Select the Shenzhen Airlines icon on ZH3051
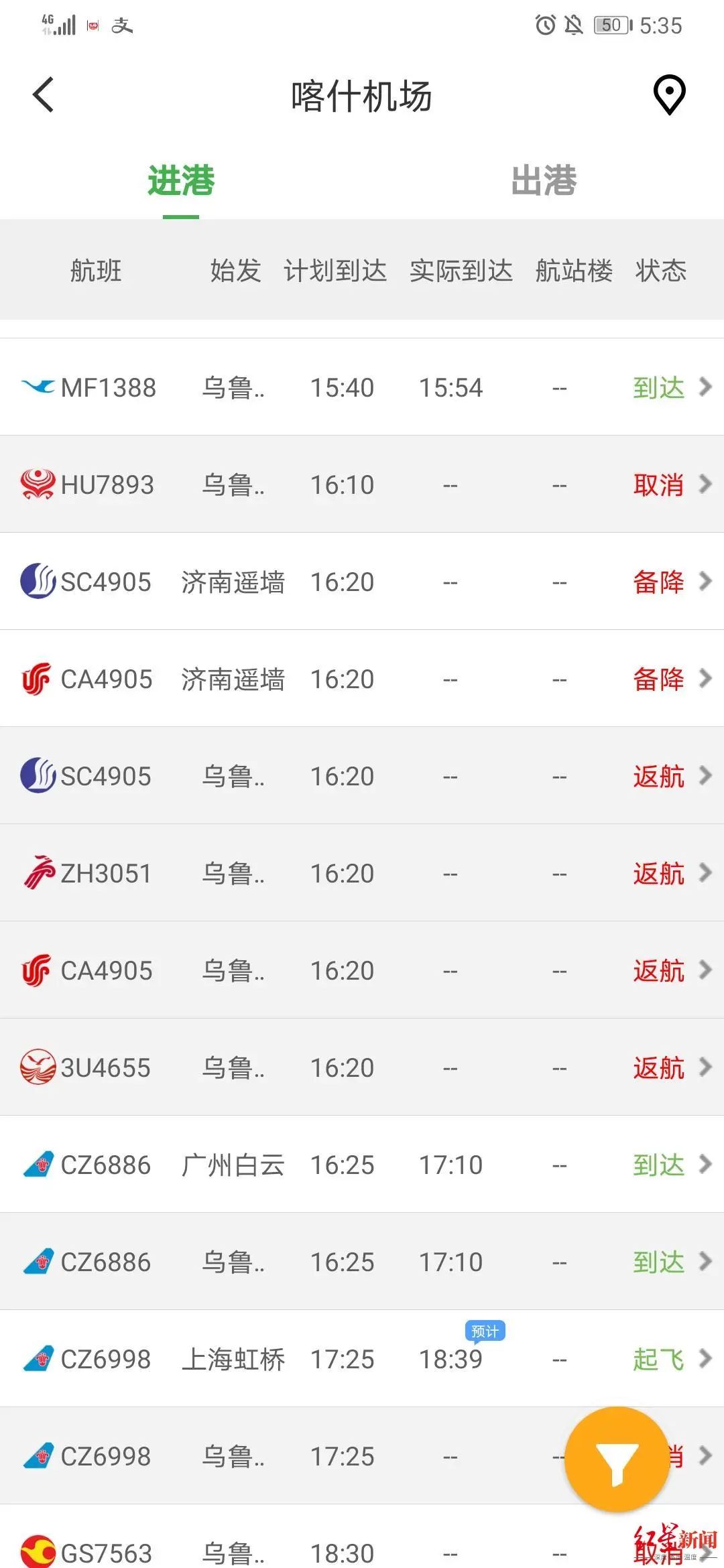 tap(38, 872)
